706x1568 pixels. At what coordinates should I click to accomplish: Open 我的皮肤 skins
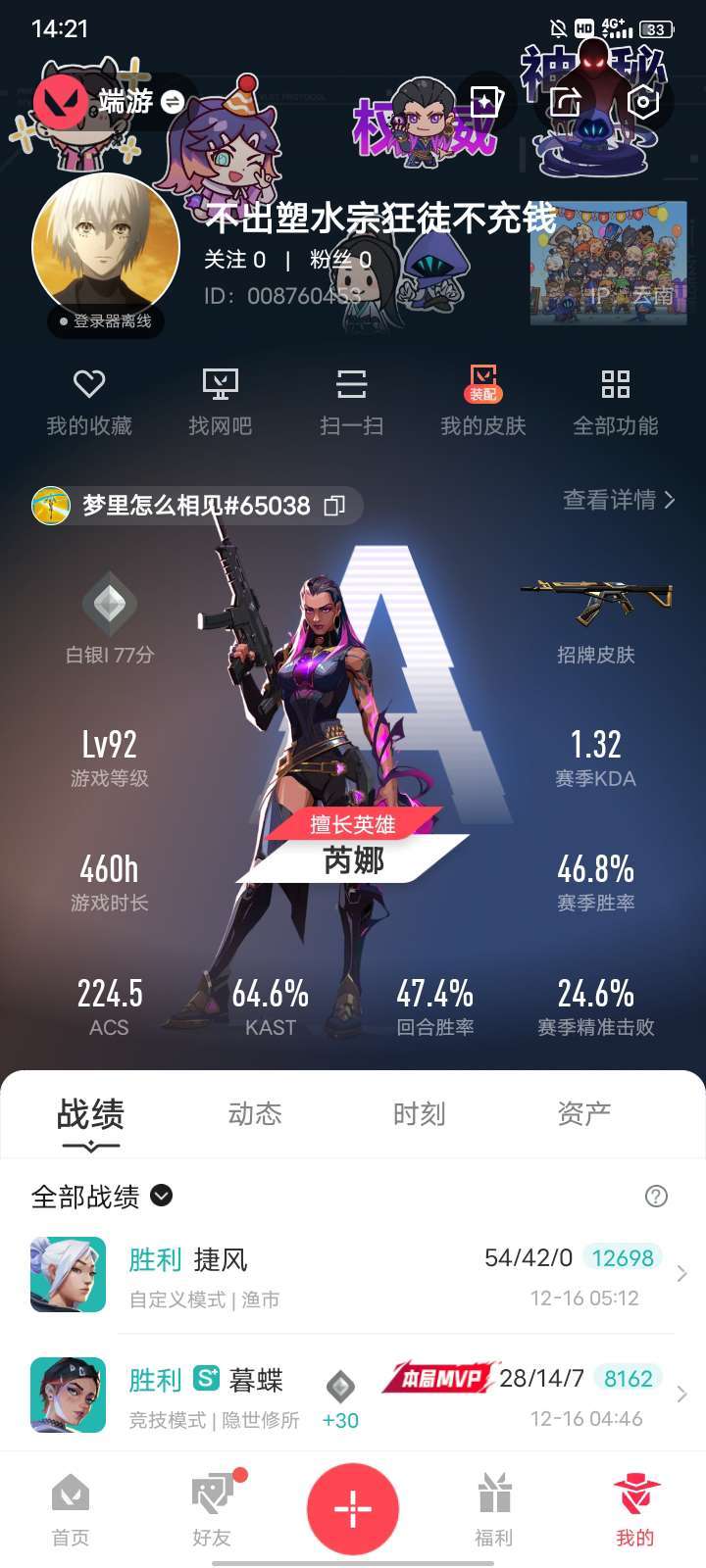[x=483, y=403]
